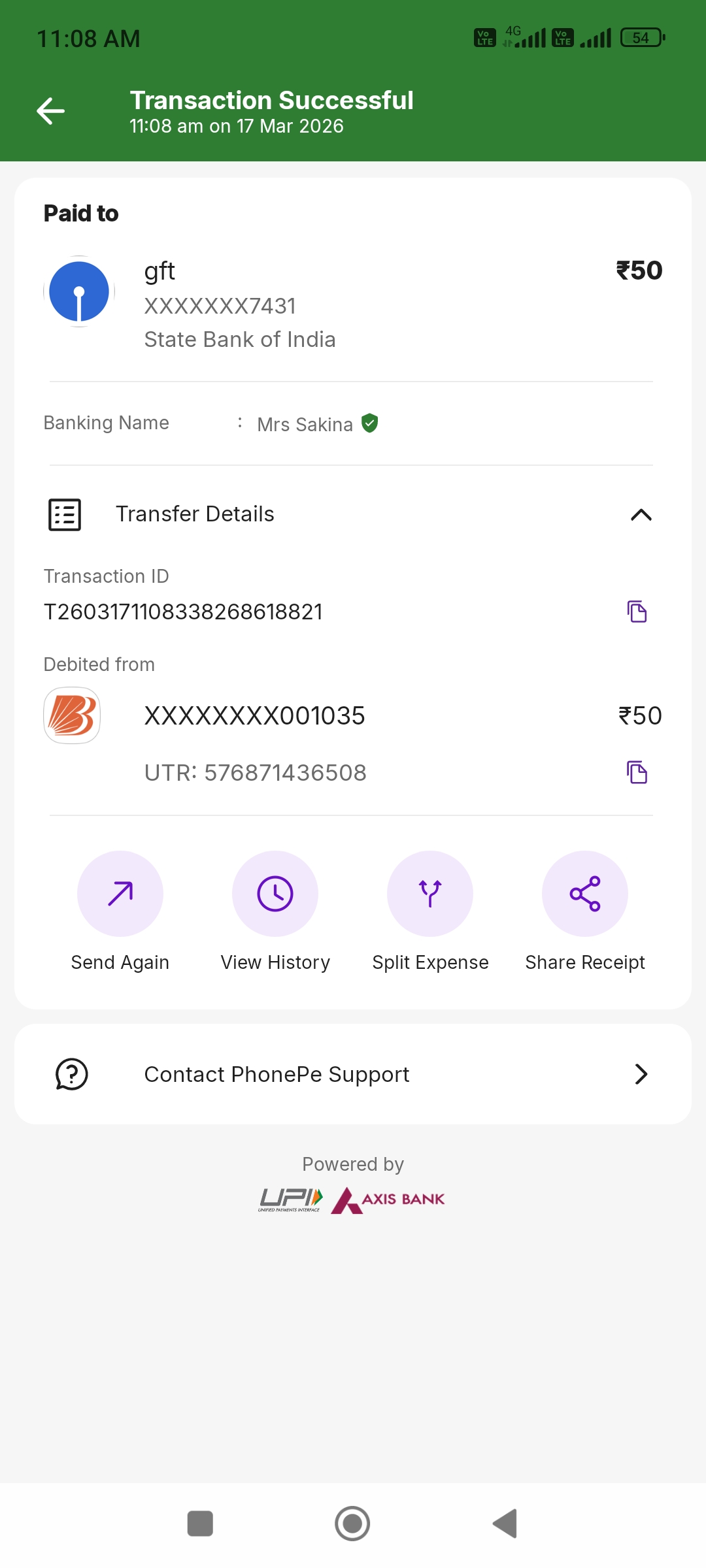Select Split Expense option

coord(430,894)
